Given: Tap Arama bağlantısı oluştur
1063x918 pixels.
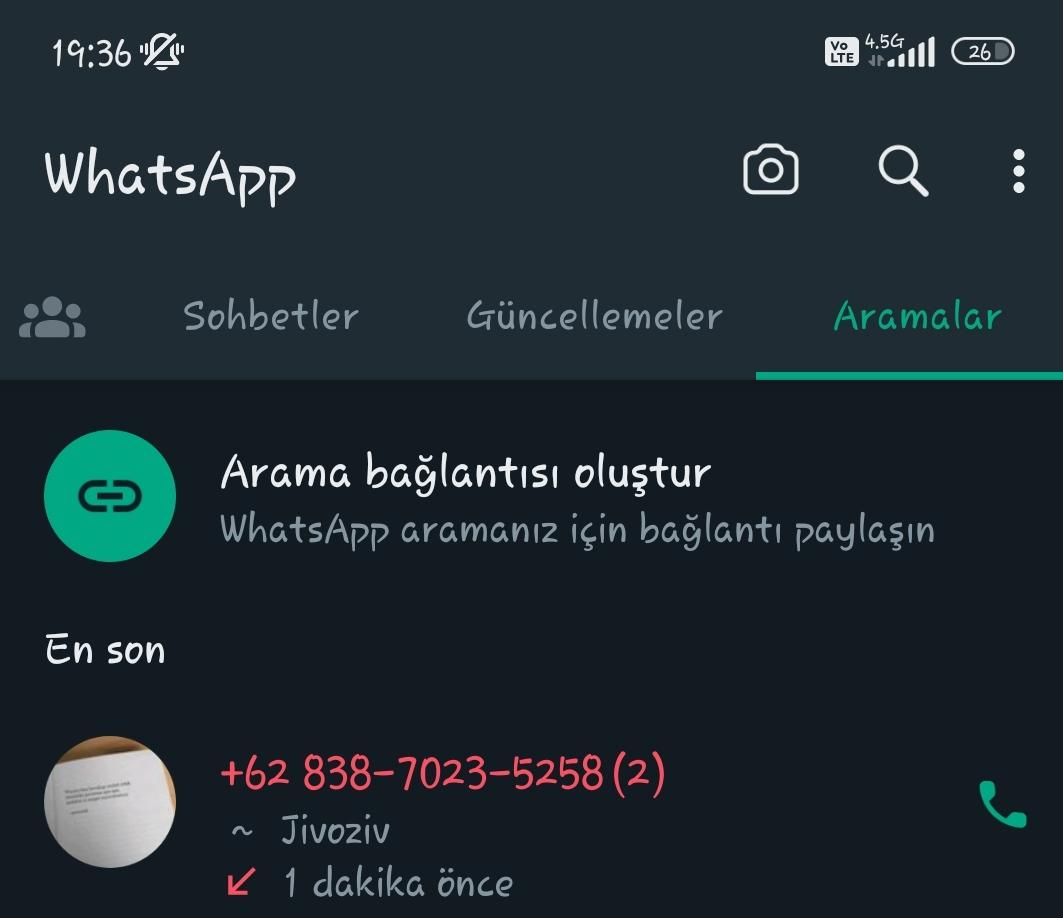Looking at the screenshot, I should (x=465, y=472).
